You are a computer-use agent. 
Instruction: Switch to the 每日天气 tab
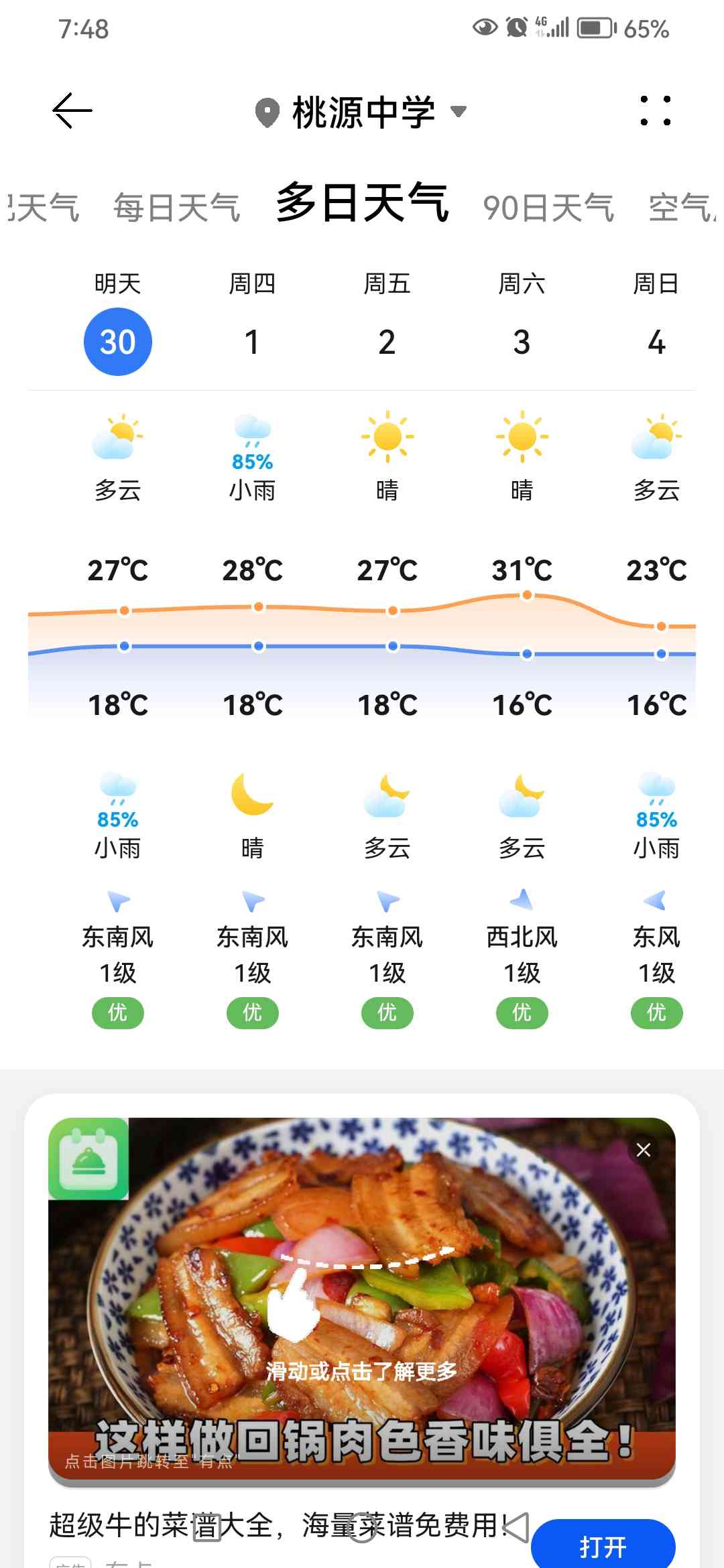point(177,207)
